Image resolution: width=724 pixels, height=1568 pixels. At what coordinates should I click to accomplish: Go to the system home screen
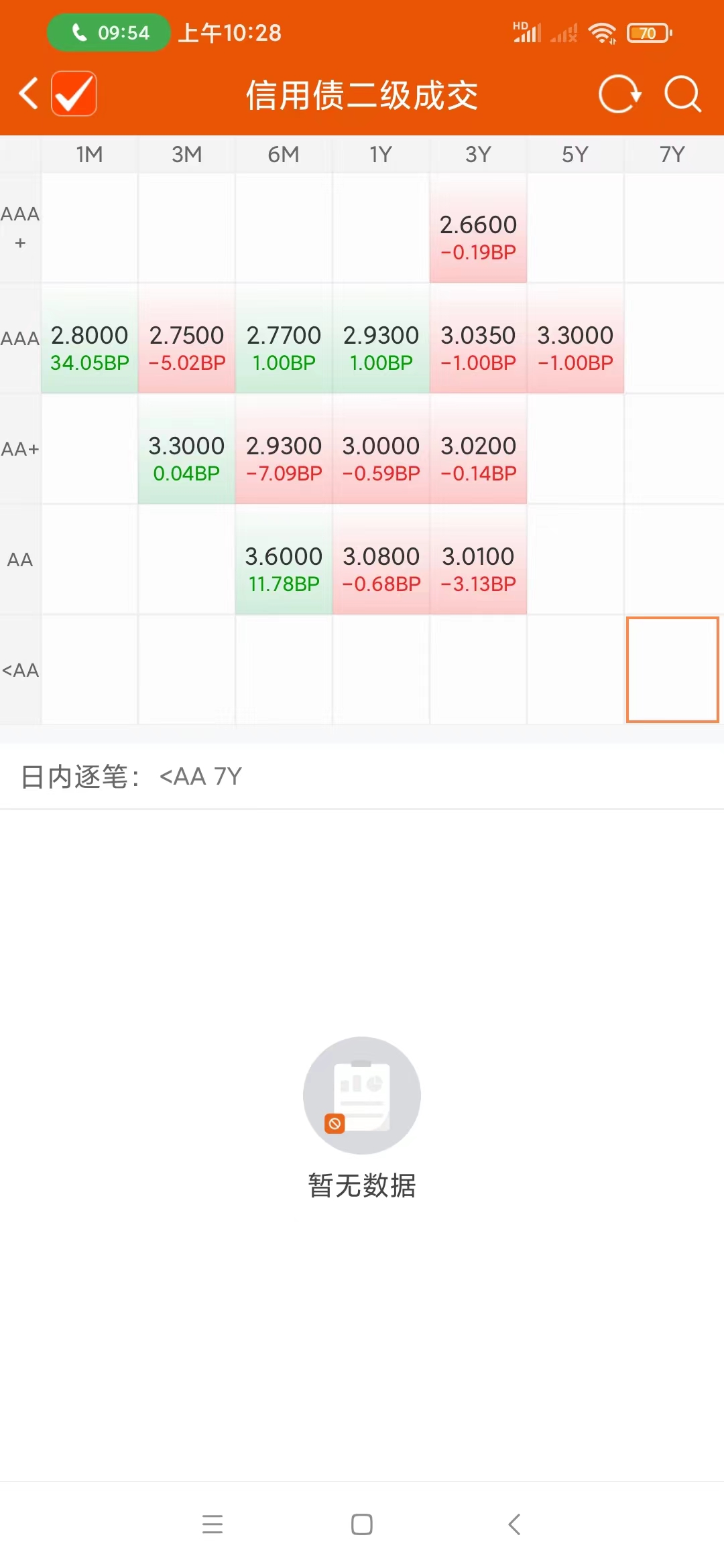362,1524
